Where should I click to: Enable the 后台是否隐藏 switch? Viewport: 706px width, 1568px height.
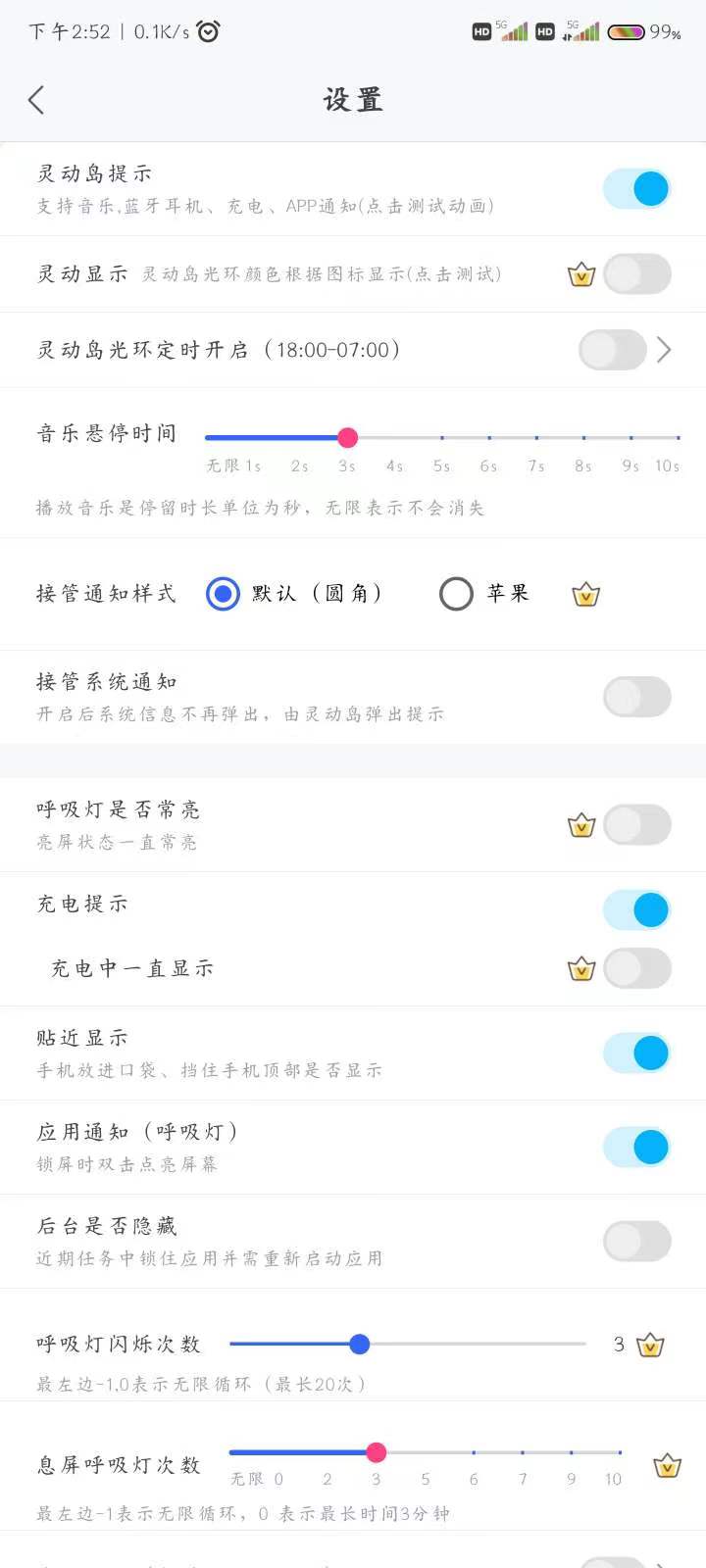click(x=636, y=1241)
